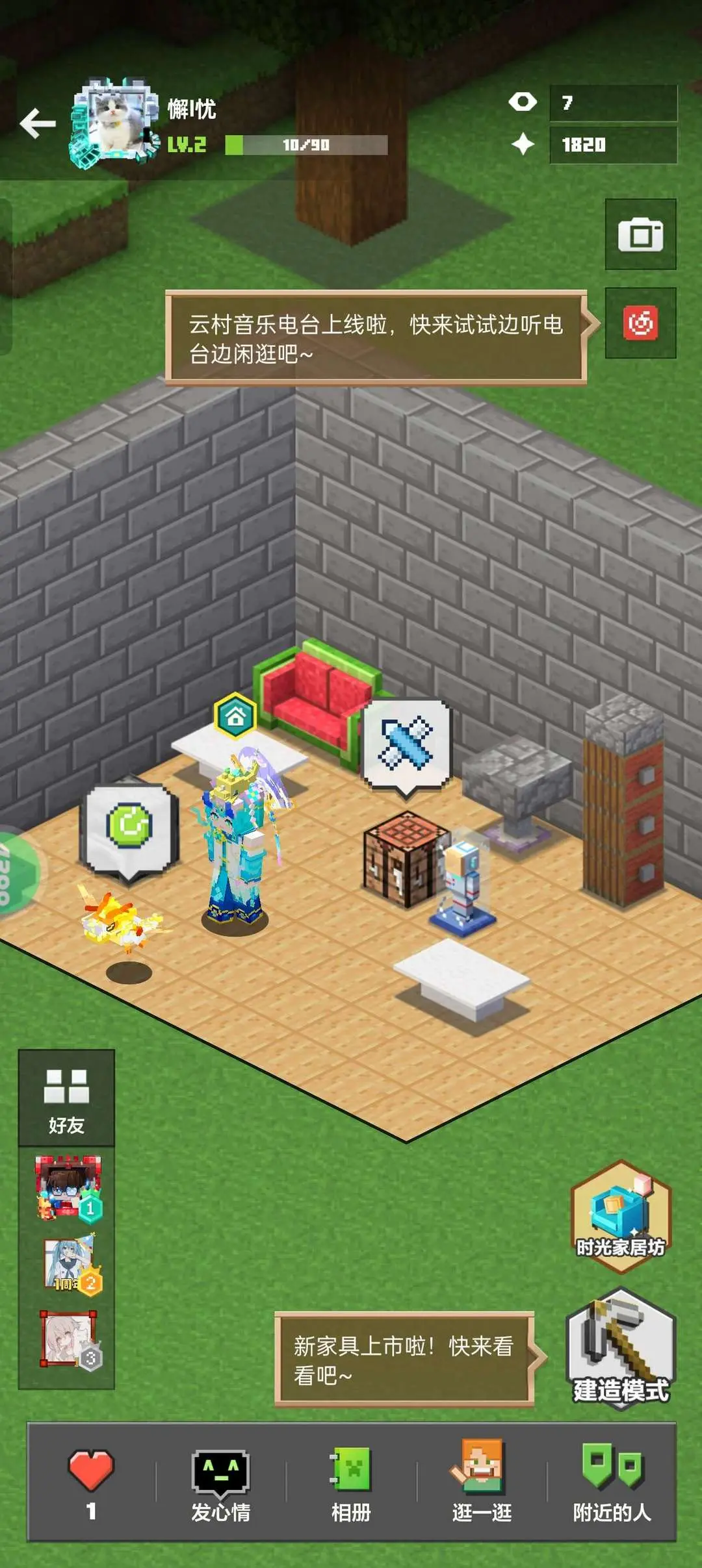Tap the camera screenshot button
The width and height of the screenshot is (702, 1568).
[640, 234]
